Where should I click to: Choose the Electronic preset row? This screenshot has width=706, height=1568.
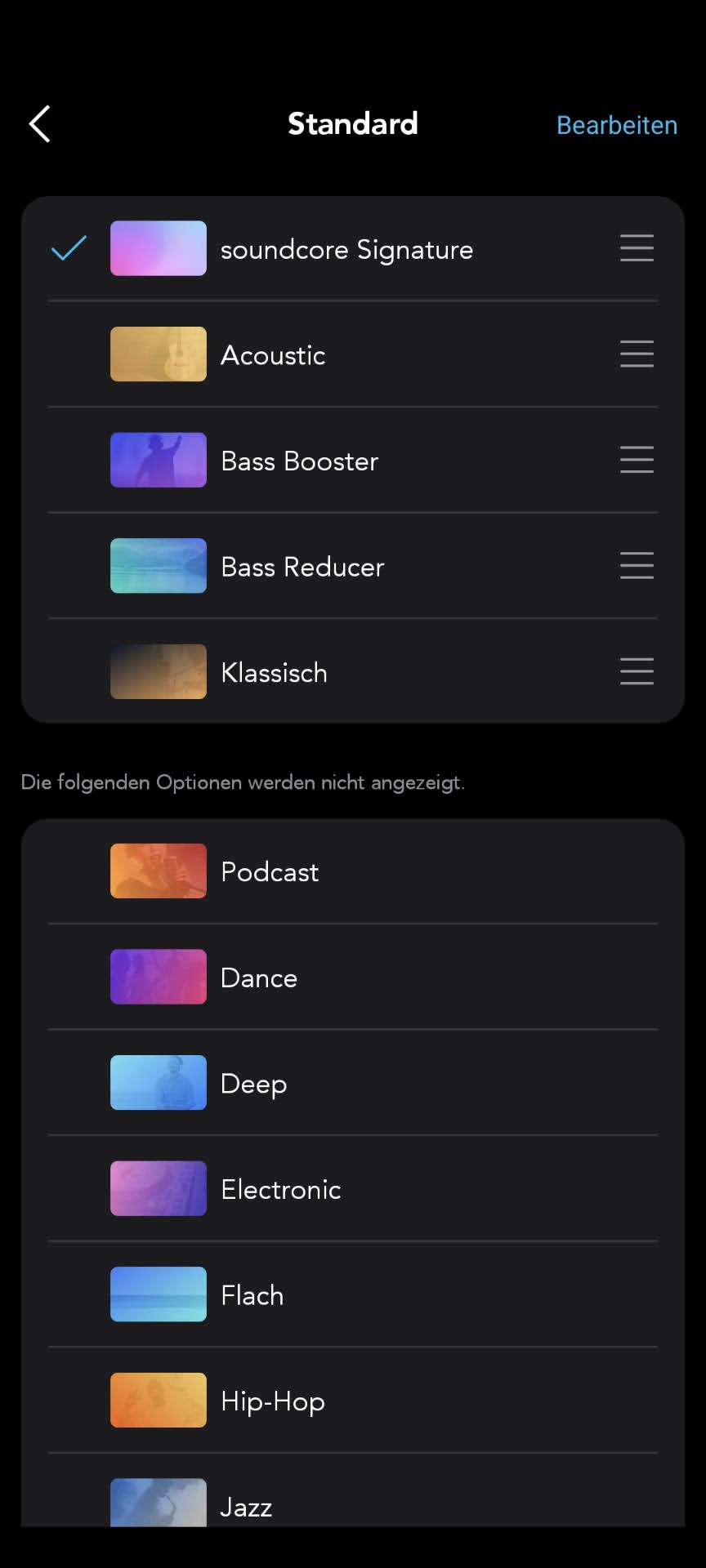[x=280, y=1190]
